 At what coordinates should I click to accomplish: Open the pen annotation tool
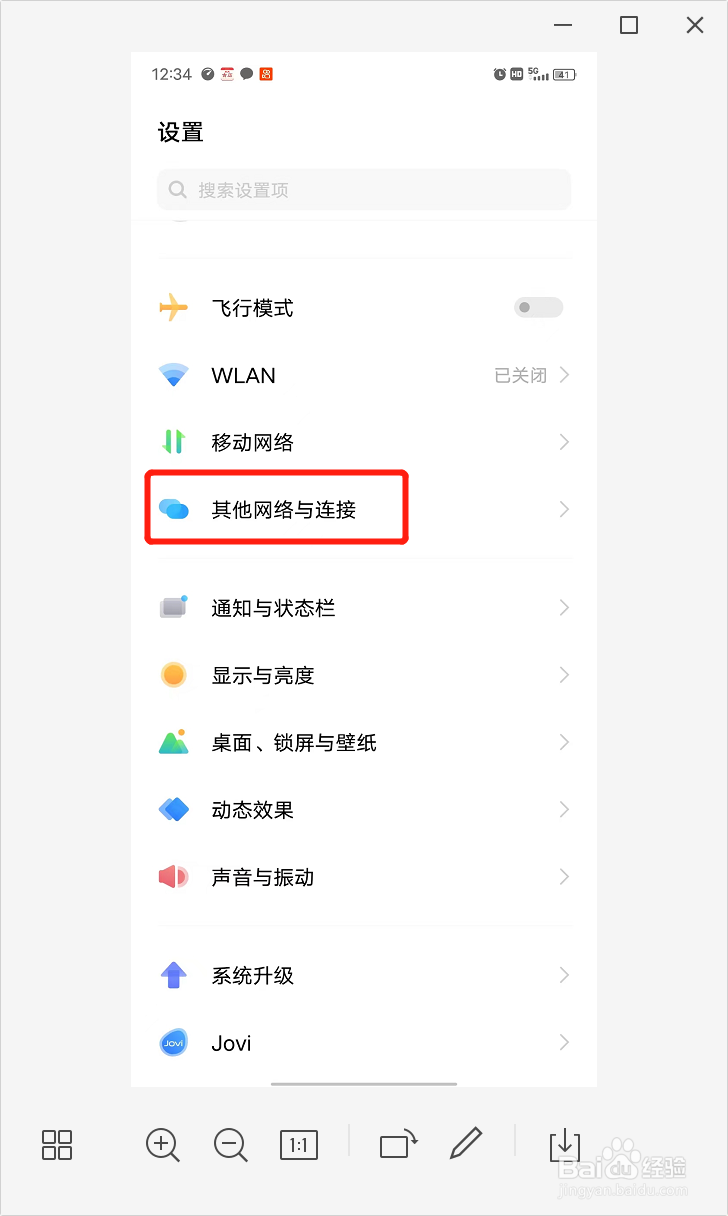point(466,1145)
